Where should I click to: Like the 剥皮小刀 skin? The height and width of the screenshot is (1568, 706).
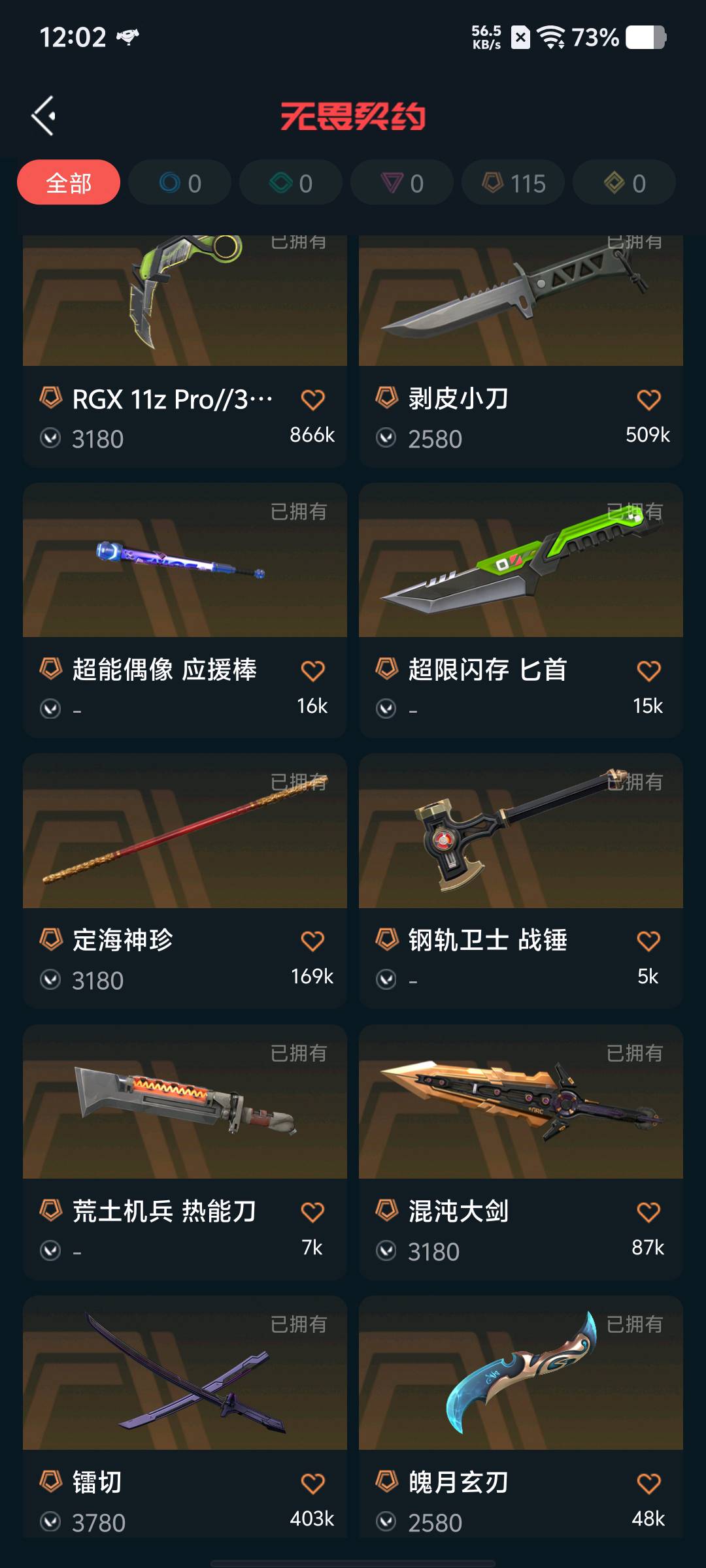648,399
